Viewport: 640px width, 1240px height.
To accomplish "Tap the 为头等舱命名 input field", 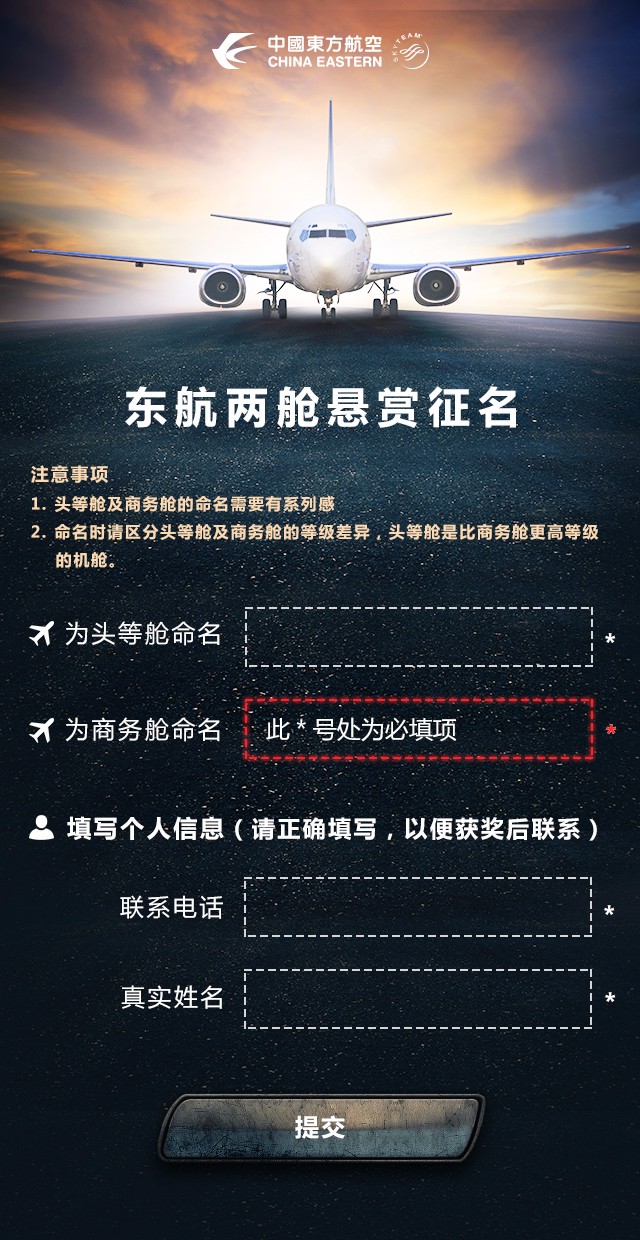I will point(418,636).
